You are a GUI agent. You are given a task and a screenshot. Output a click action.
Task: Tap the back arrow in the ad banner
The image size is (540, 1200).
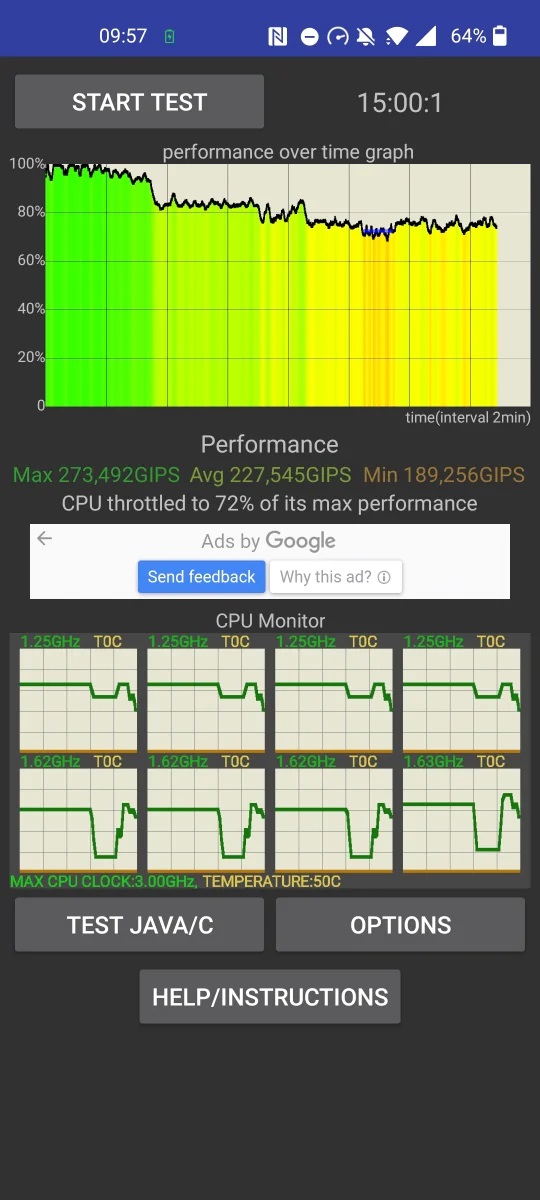pos(44,538)
